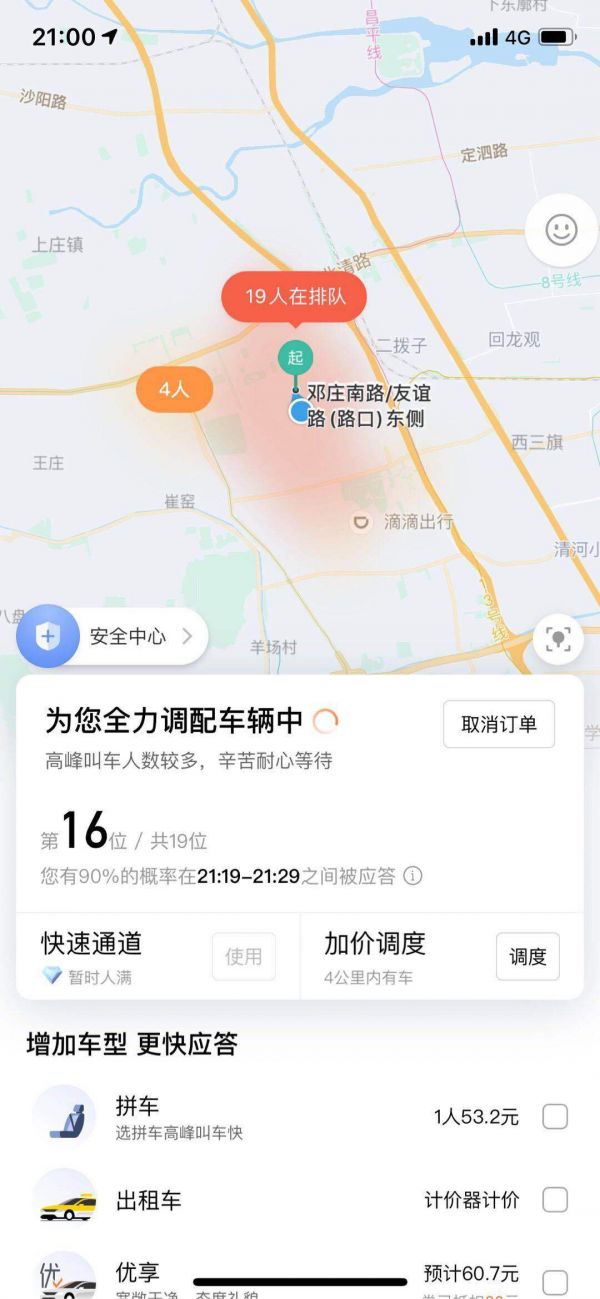This screenshot has height=1299, width=600.
Task: Add 优享 car type checkbox
Action: point(555,1281)
